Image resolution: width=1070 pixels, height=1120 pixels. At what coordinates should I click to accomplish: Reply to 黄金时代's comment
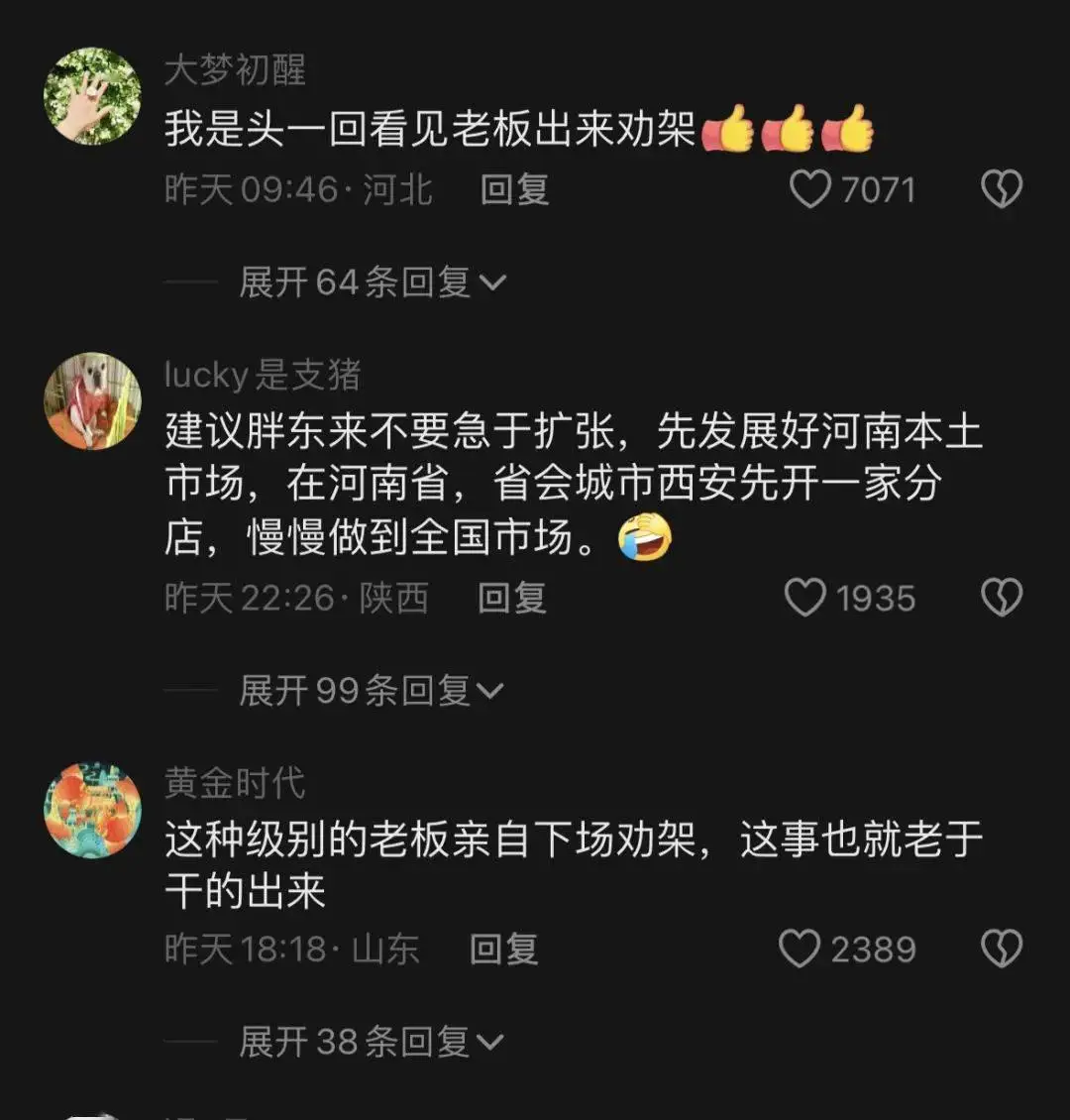point(503,949)
